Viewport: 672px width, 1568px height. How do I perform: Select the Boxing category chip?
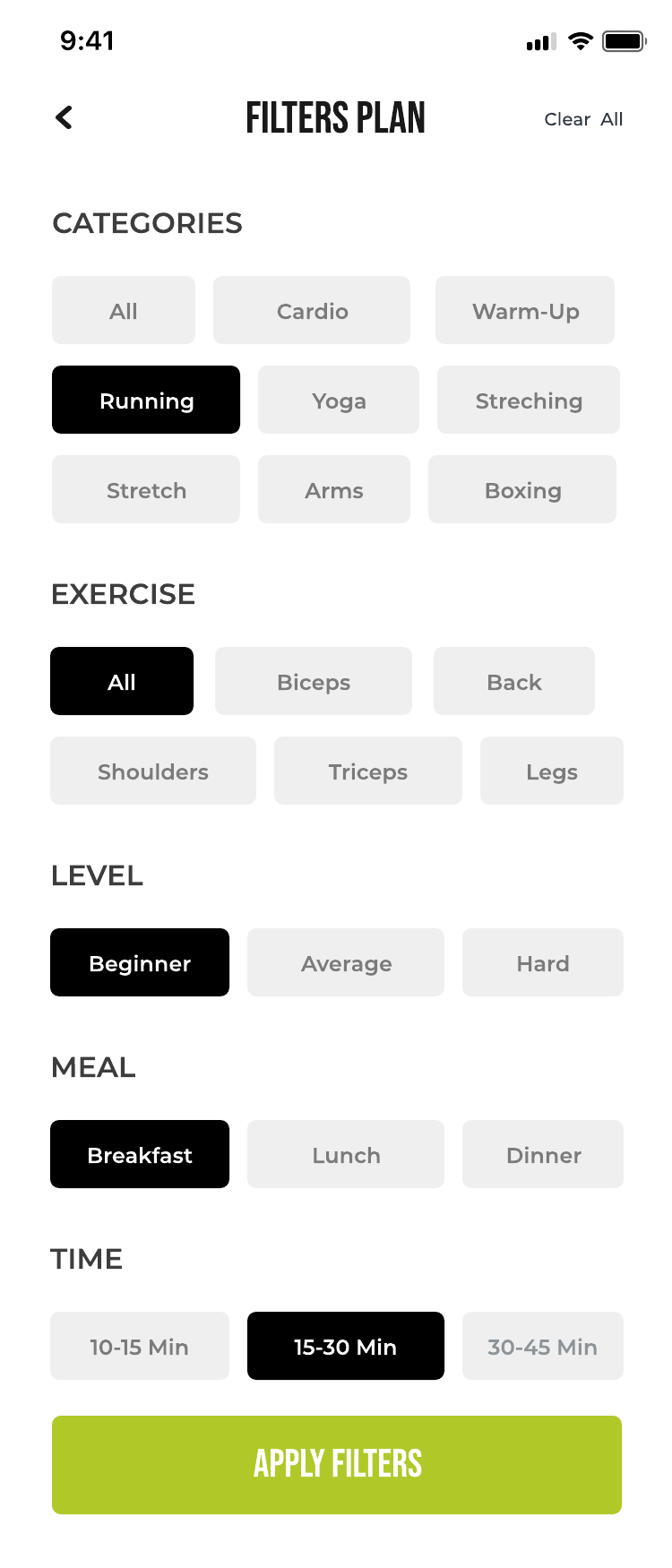tap(522, 490)
